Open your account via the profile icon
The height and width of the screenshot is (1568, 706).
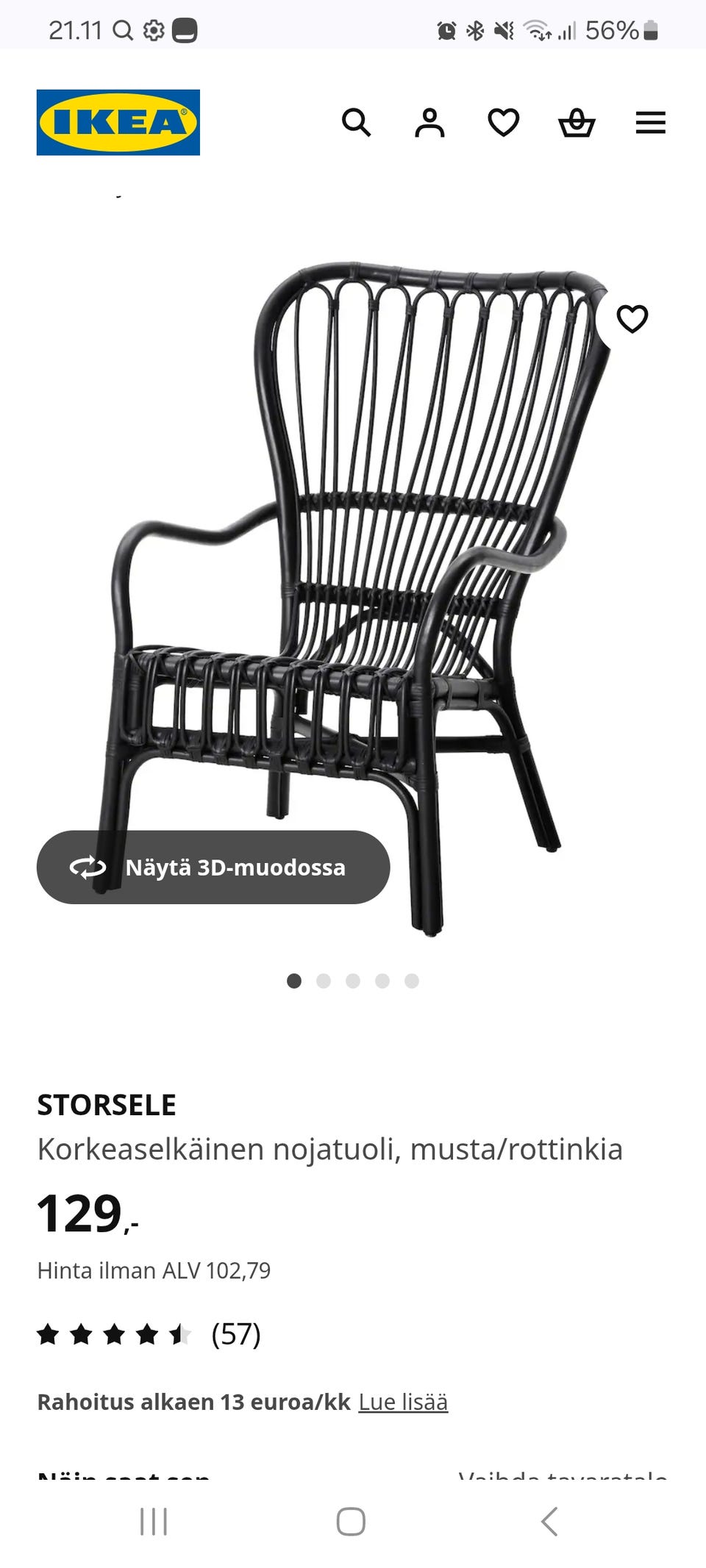click(431, 122)
